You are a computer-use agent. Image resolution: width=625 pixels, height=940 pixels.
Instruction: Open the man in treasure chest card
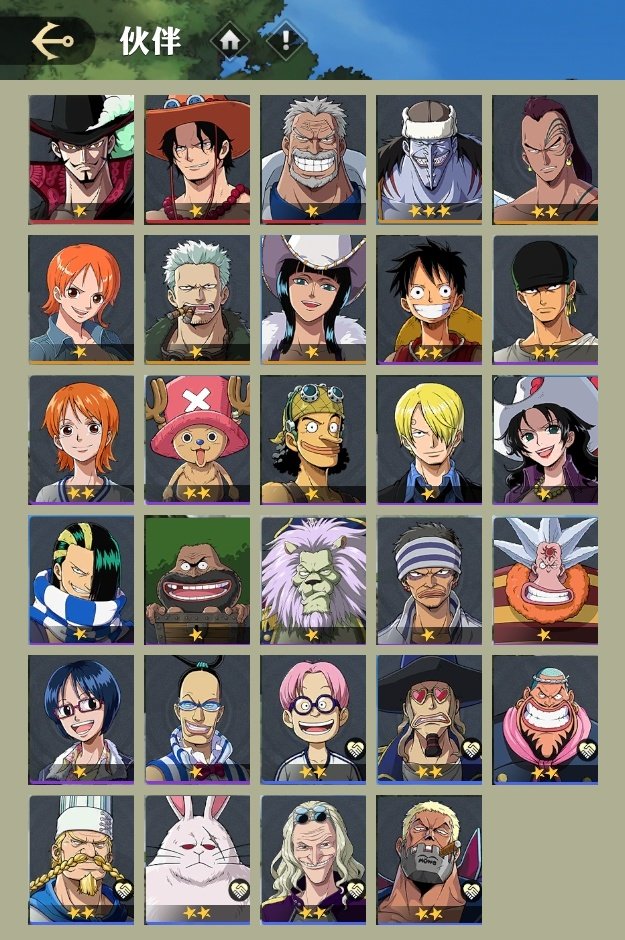[197, 578]
